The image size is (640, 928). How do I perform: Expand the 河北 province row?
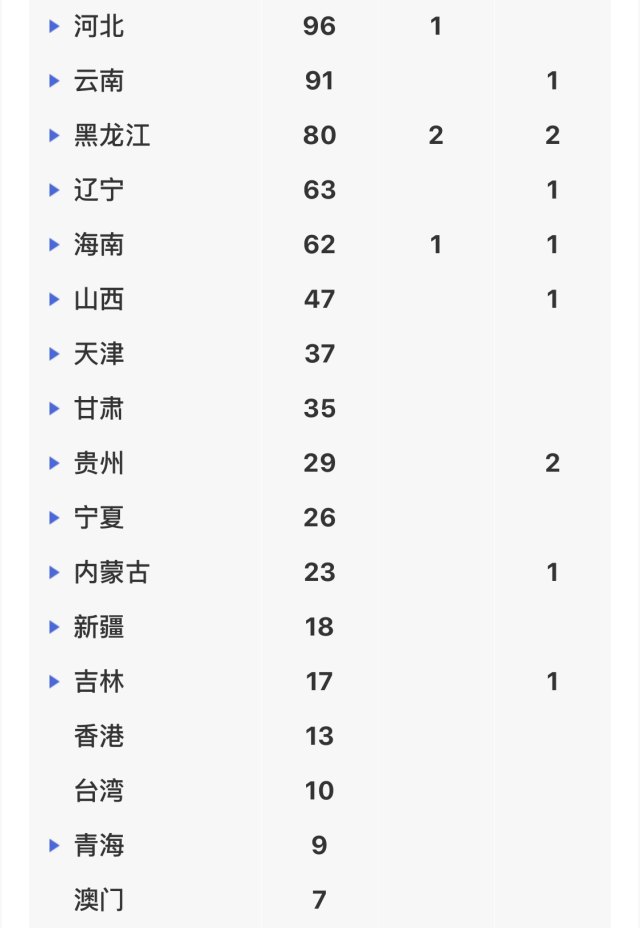pos(55,26)
